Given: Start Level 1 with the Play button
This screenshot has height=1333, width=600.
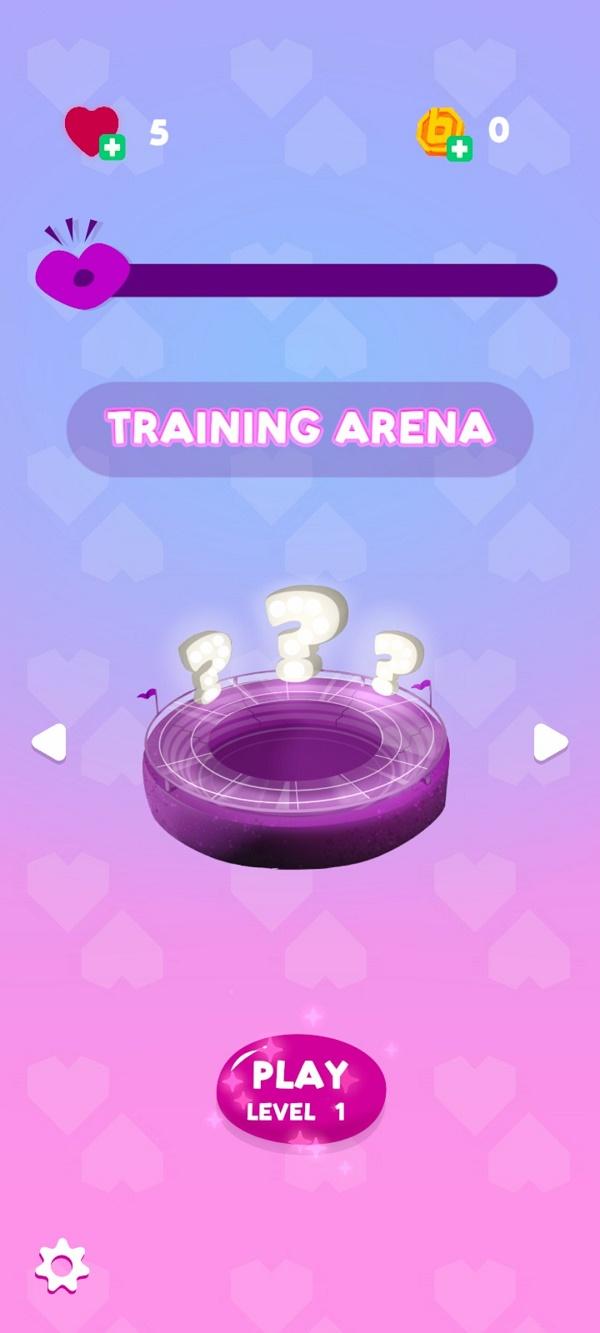Looking at the screenshot, I should point(301,1091).
